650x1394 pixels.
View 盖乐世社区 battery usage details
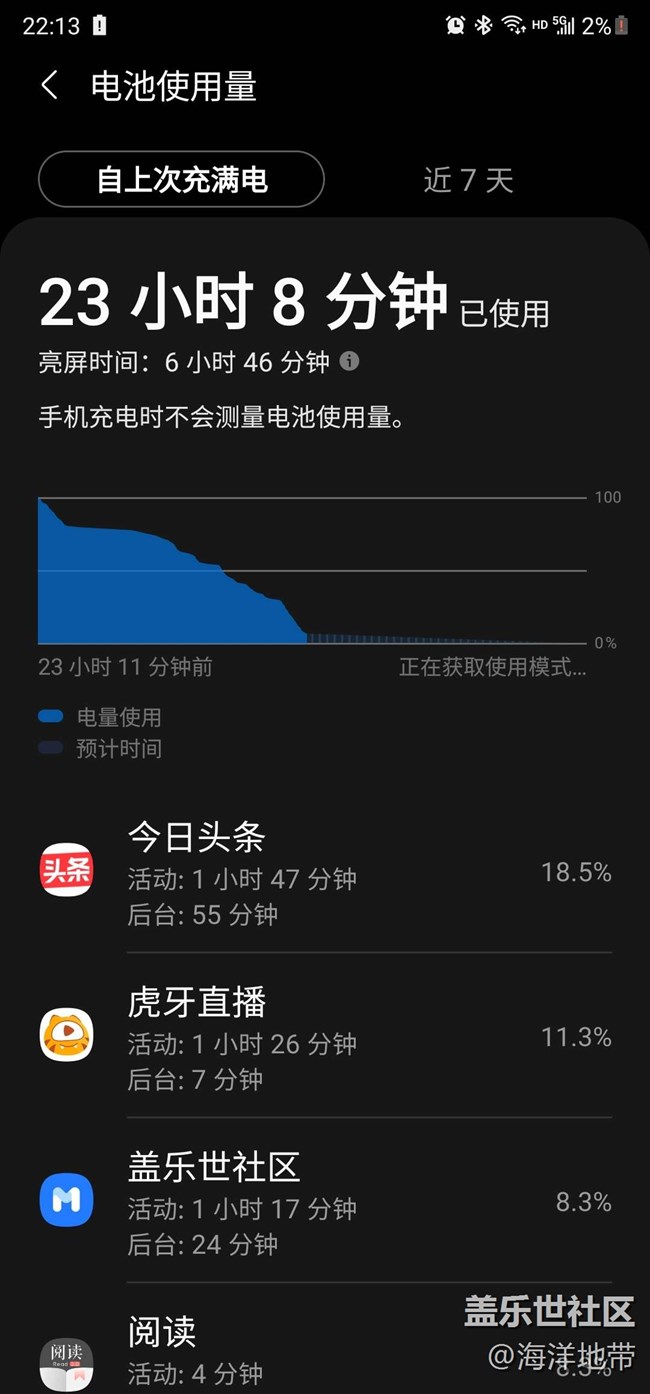click(325, 1202)
